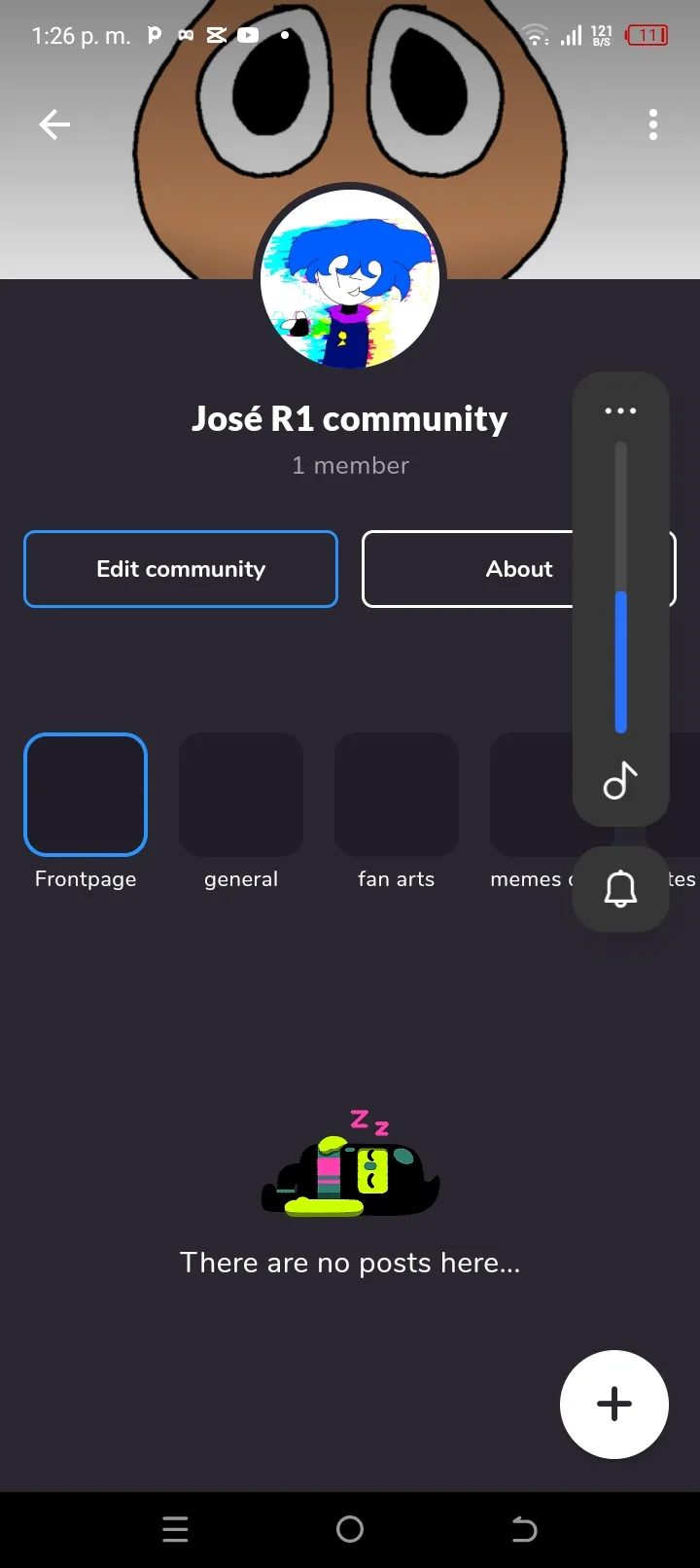700x1568 pixels.
Task: Expand volume panel options with three dots
Action: tap(620, 410)
